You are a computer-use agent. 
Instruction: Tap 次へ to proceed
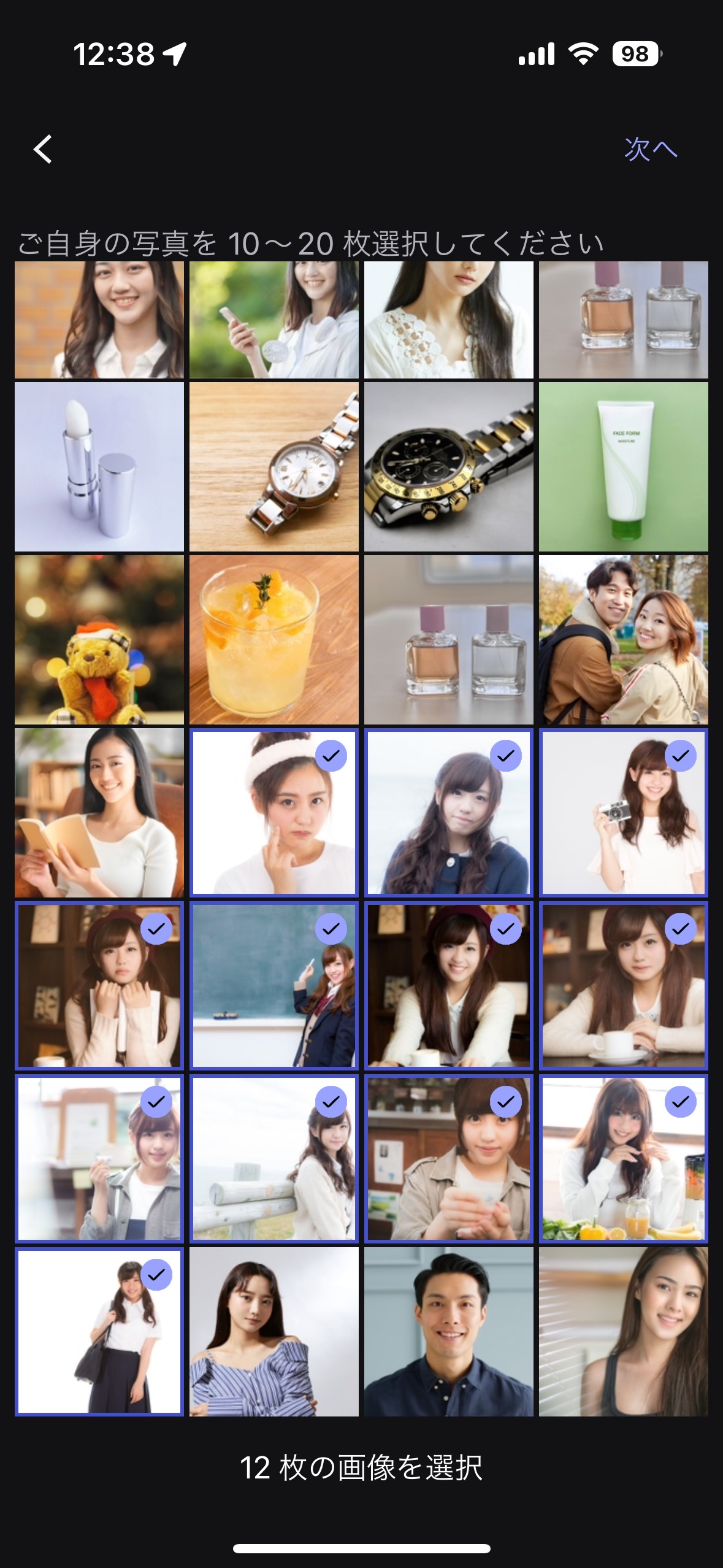[x=650, y=149]
